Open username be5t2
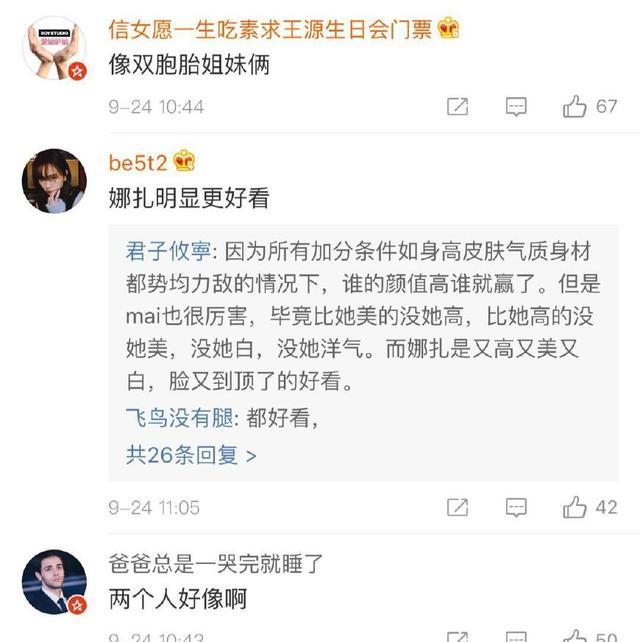The width and height of the screenshot is (640, 642). point(138,160)
